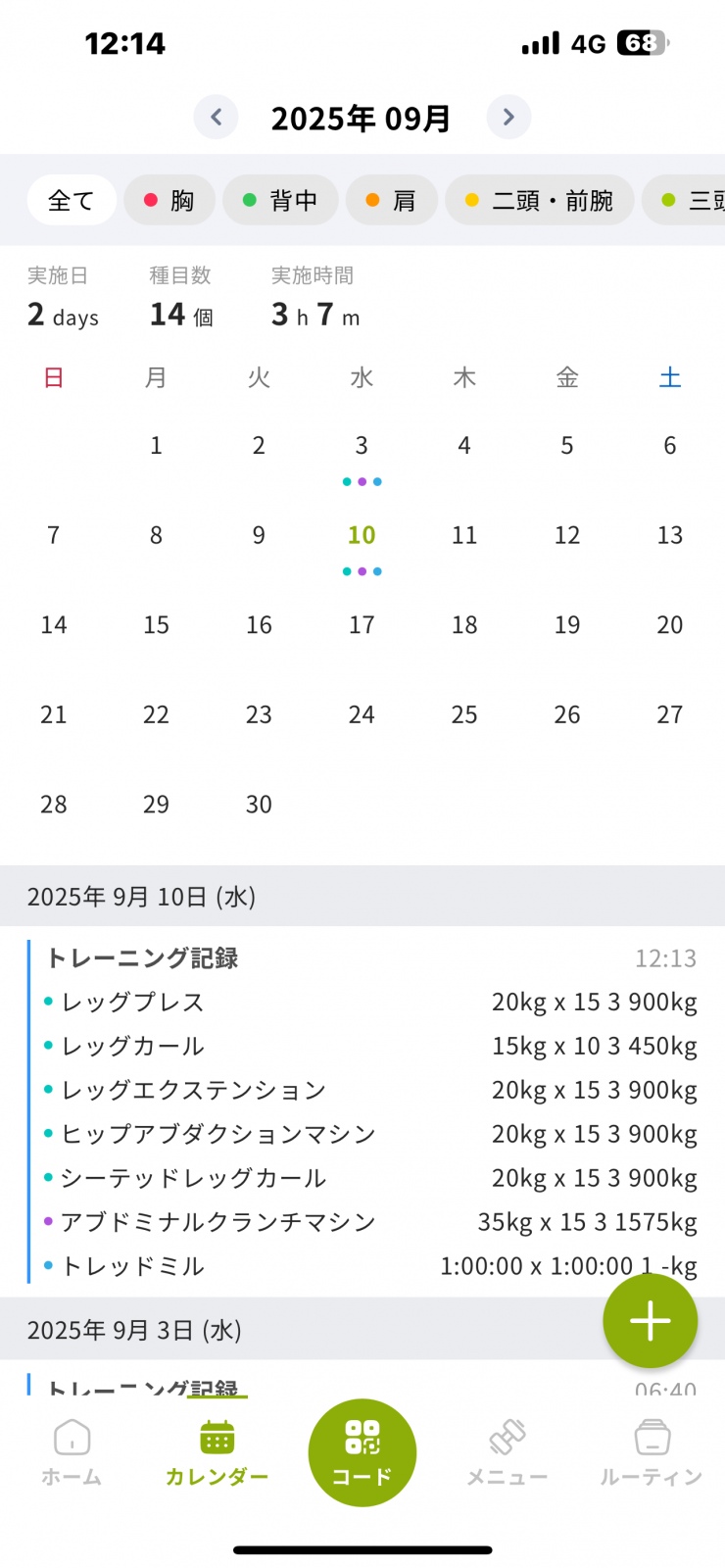Image resolution: width=725 pixels, height=1568 pixels.
Task: Switch to the ホーム tab
Action: (72, 1453)
